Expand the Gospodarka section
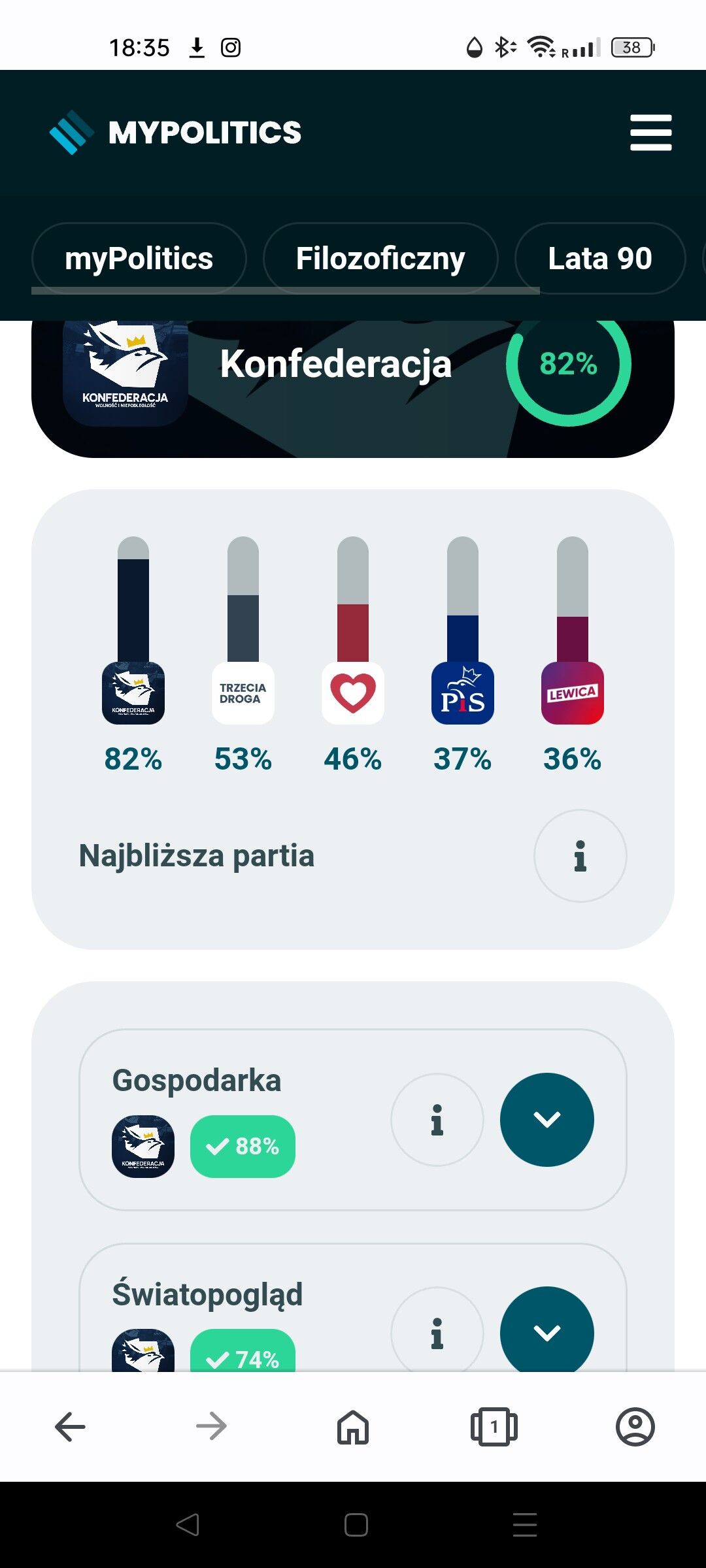This screenshot has height=1568, width=706. (x=546, y=1120)
